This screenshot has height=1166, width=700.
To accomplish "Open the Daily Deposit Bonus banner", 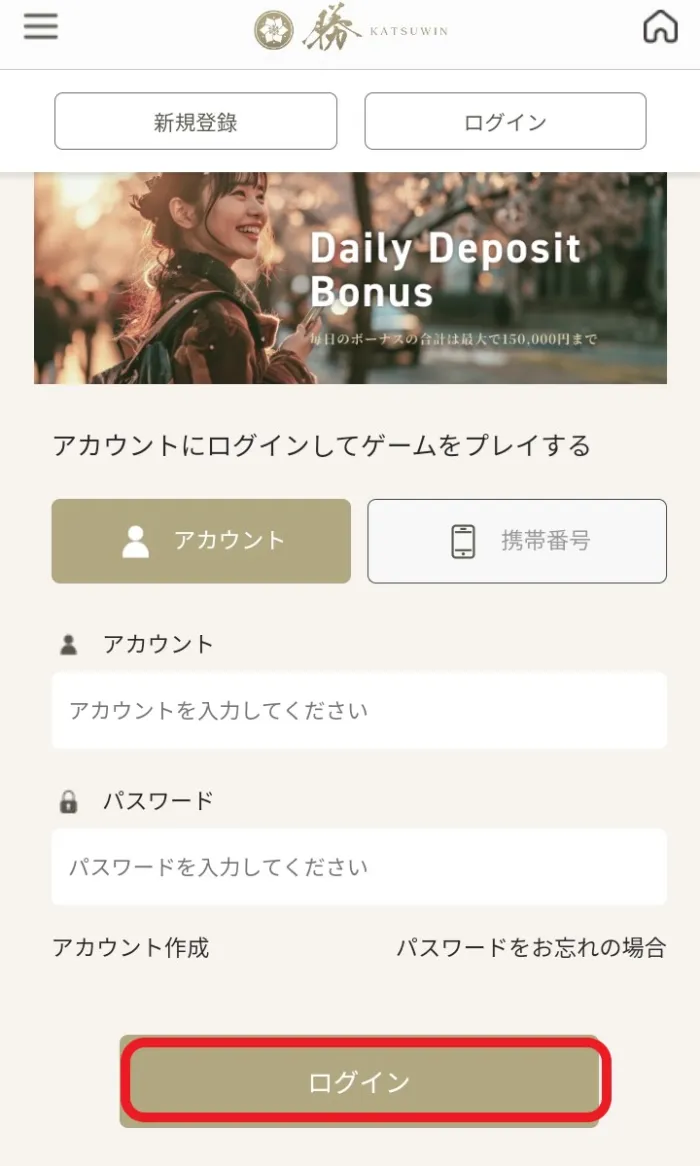I will click(x=350, y=278).
